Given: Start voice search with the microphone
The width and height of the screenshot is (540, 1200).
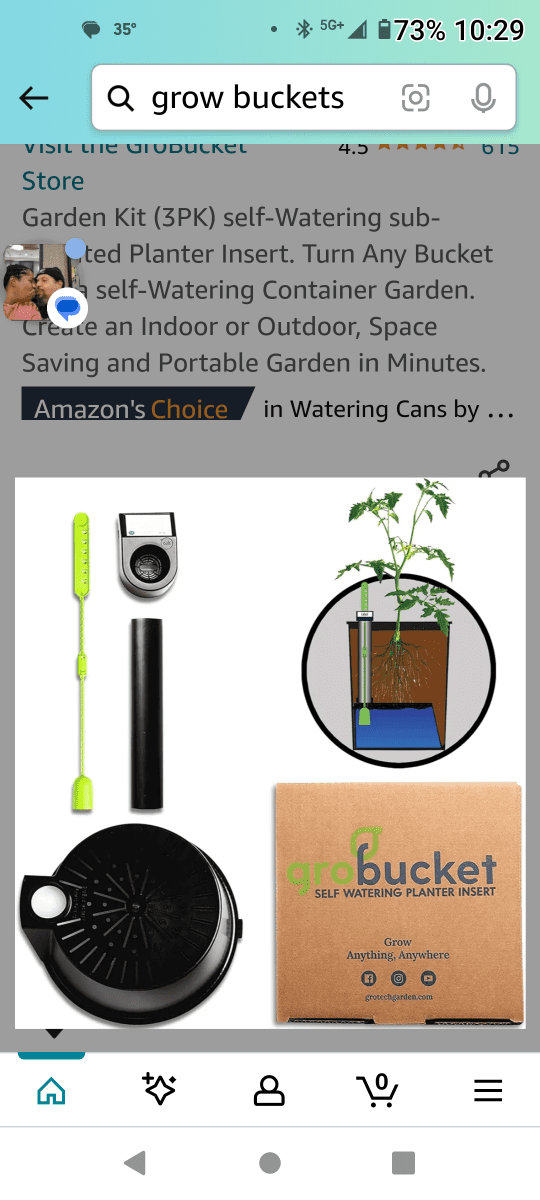Looking at the screenshot, I should tap(483, 98).
